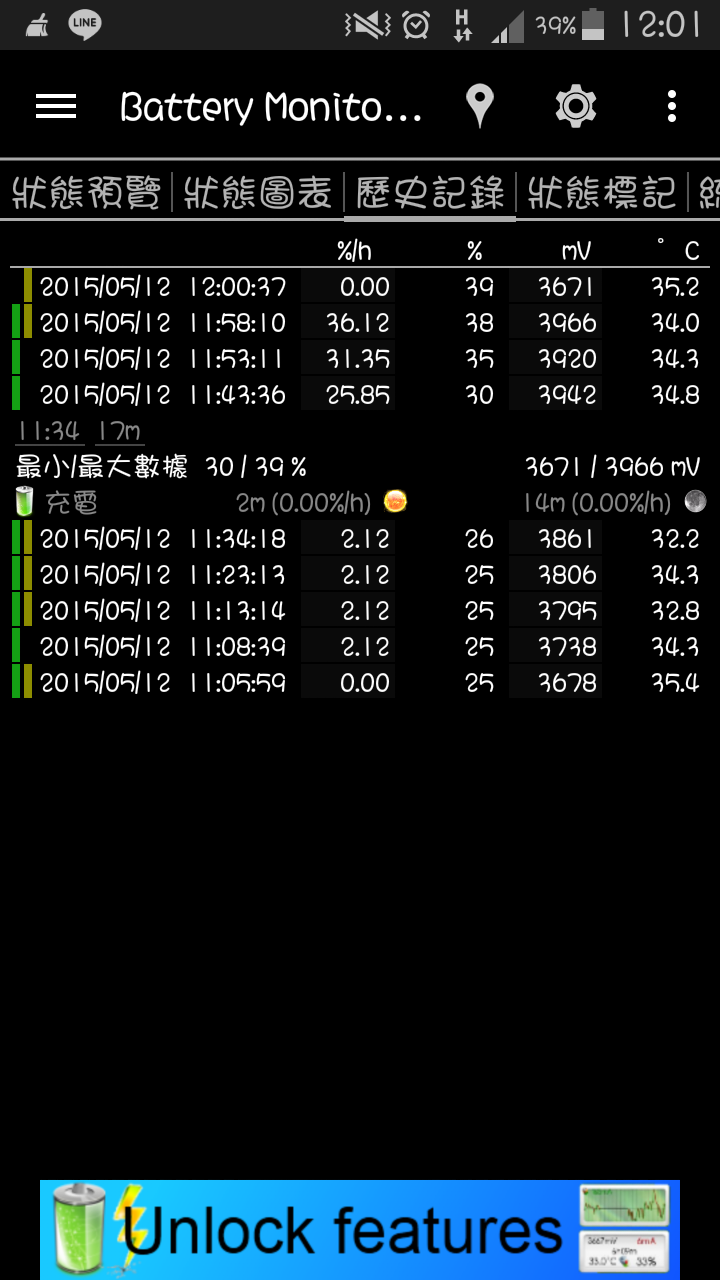Open the Unlock features banner

coord(360,1230)
